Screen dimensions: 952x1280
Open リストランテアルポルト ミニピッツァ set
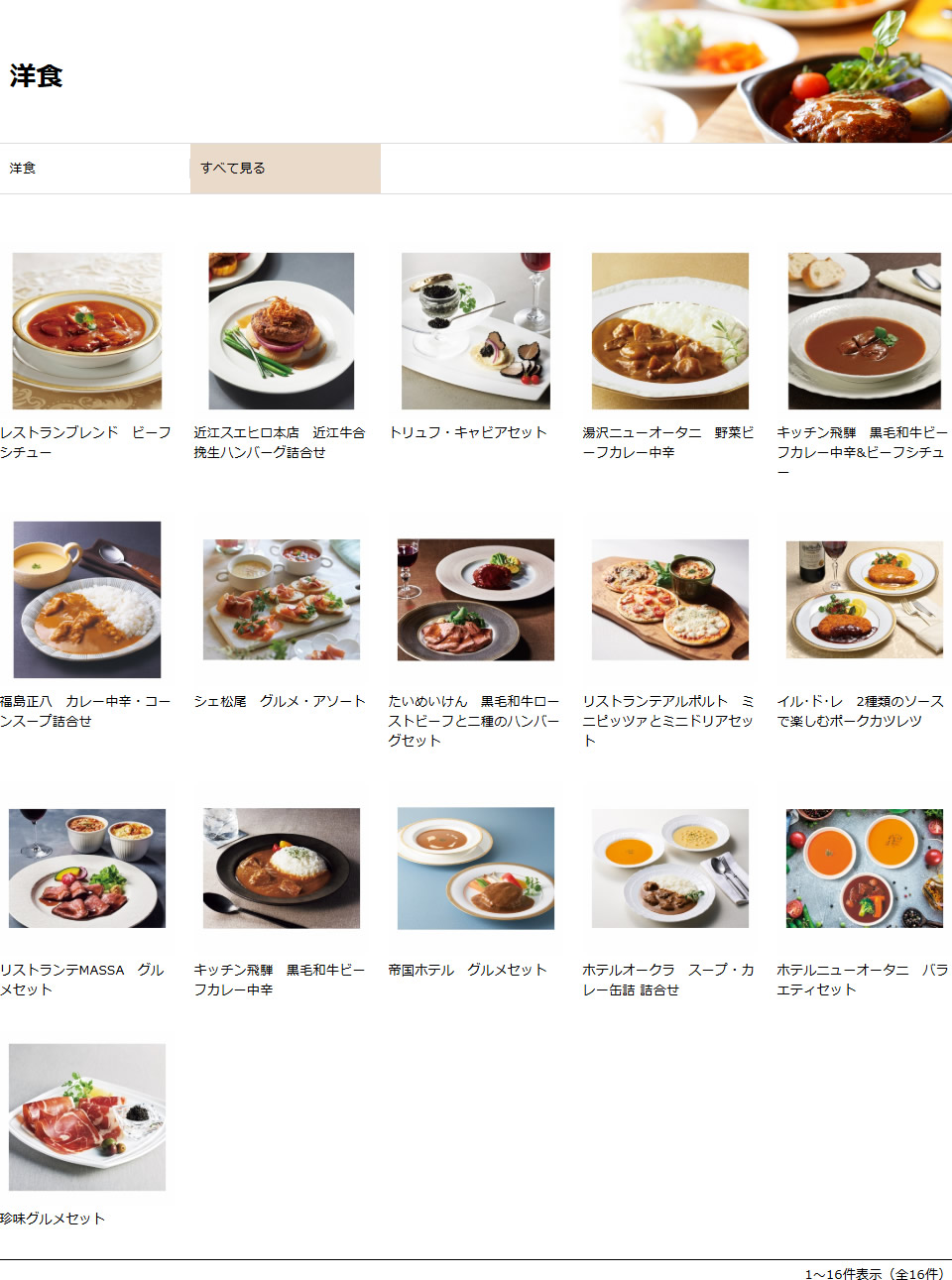click(x=669, y=600)
